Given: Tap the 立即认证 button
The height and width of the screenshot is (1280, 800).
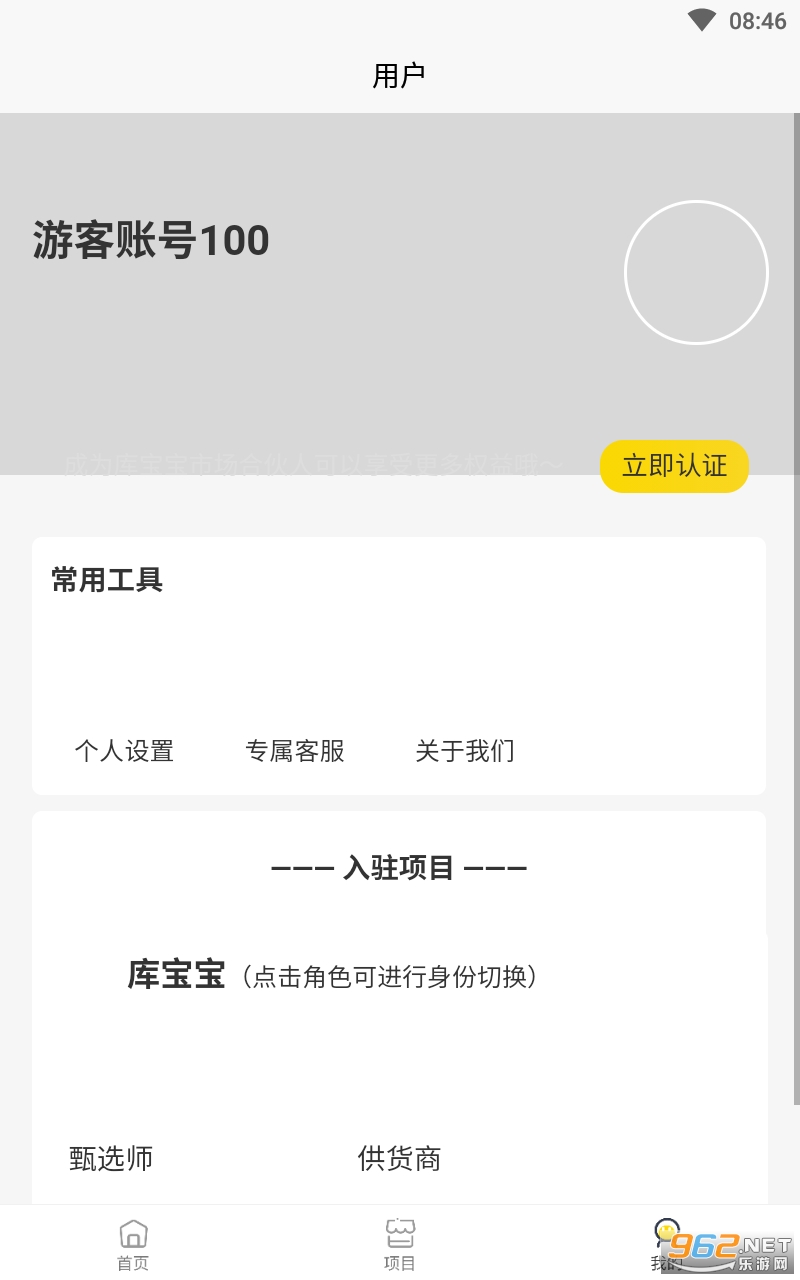Looking at the screenshot, I should (x=674, y=466).
